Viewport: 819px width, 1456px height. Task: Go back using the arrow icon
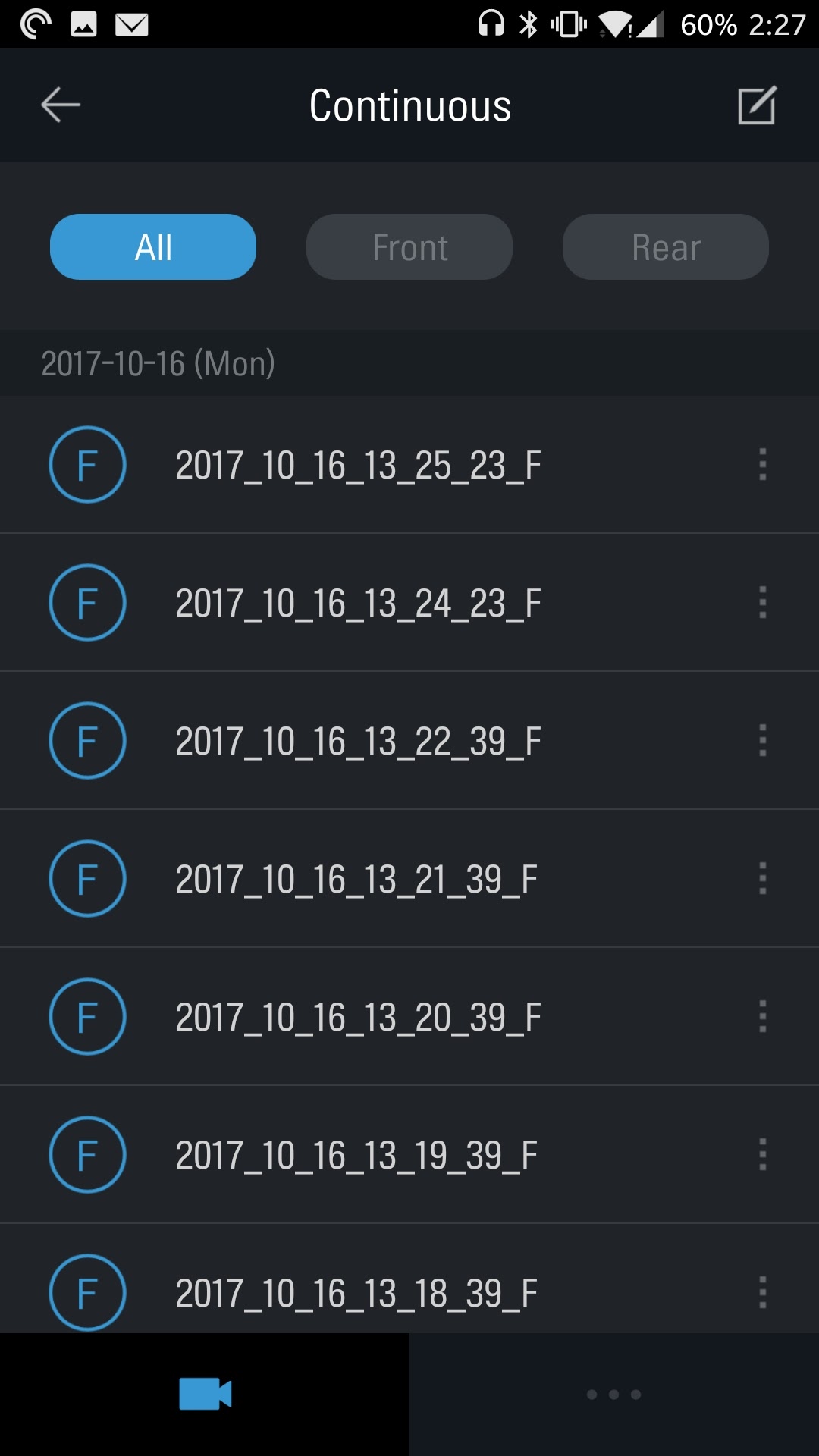click(x=61, y=105)
